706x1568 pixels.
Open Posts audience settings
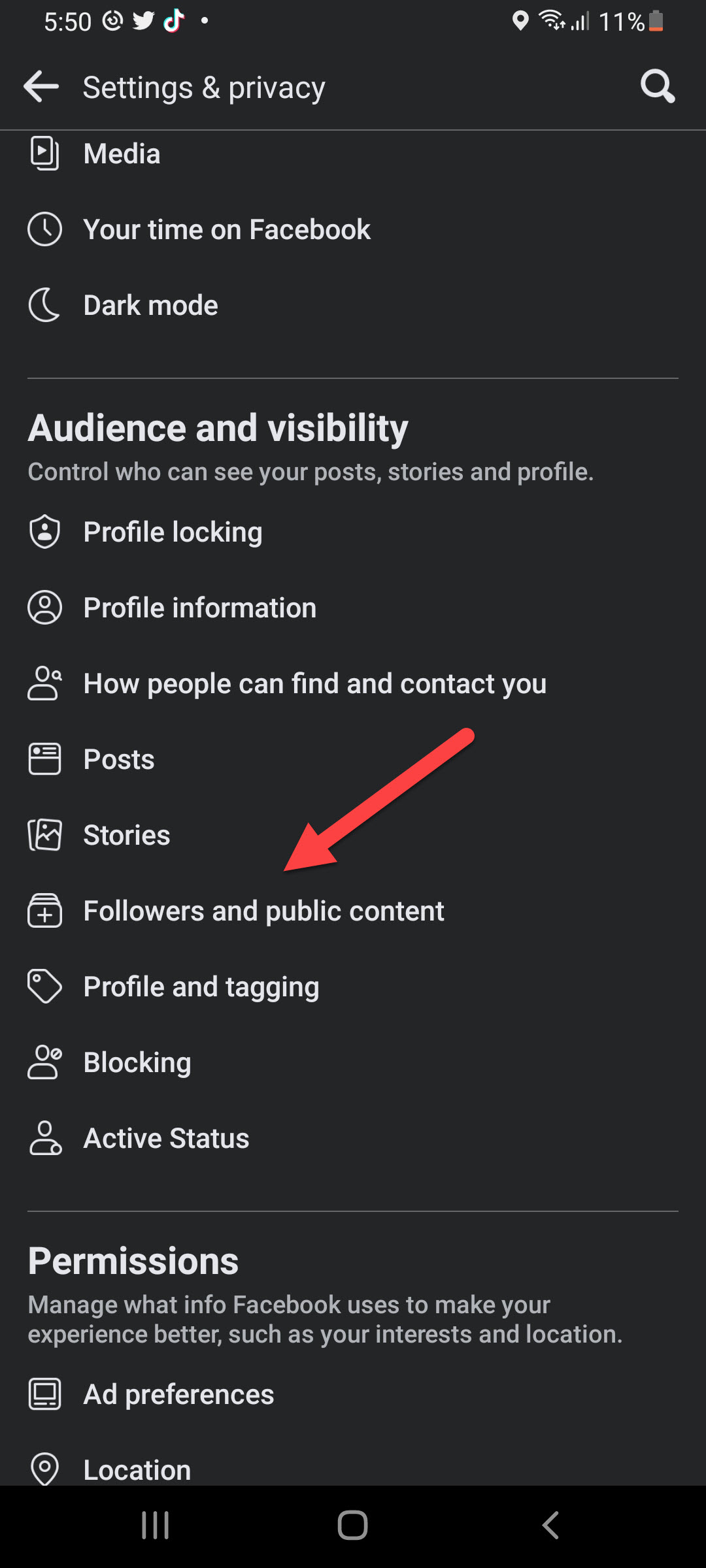tap(119, 760)
